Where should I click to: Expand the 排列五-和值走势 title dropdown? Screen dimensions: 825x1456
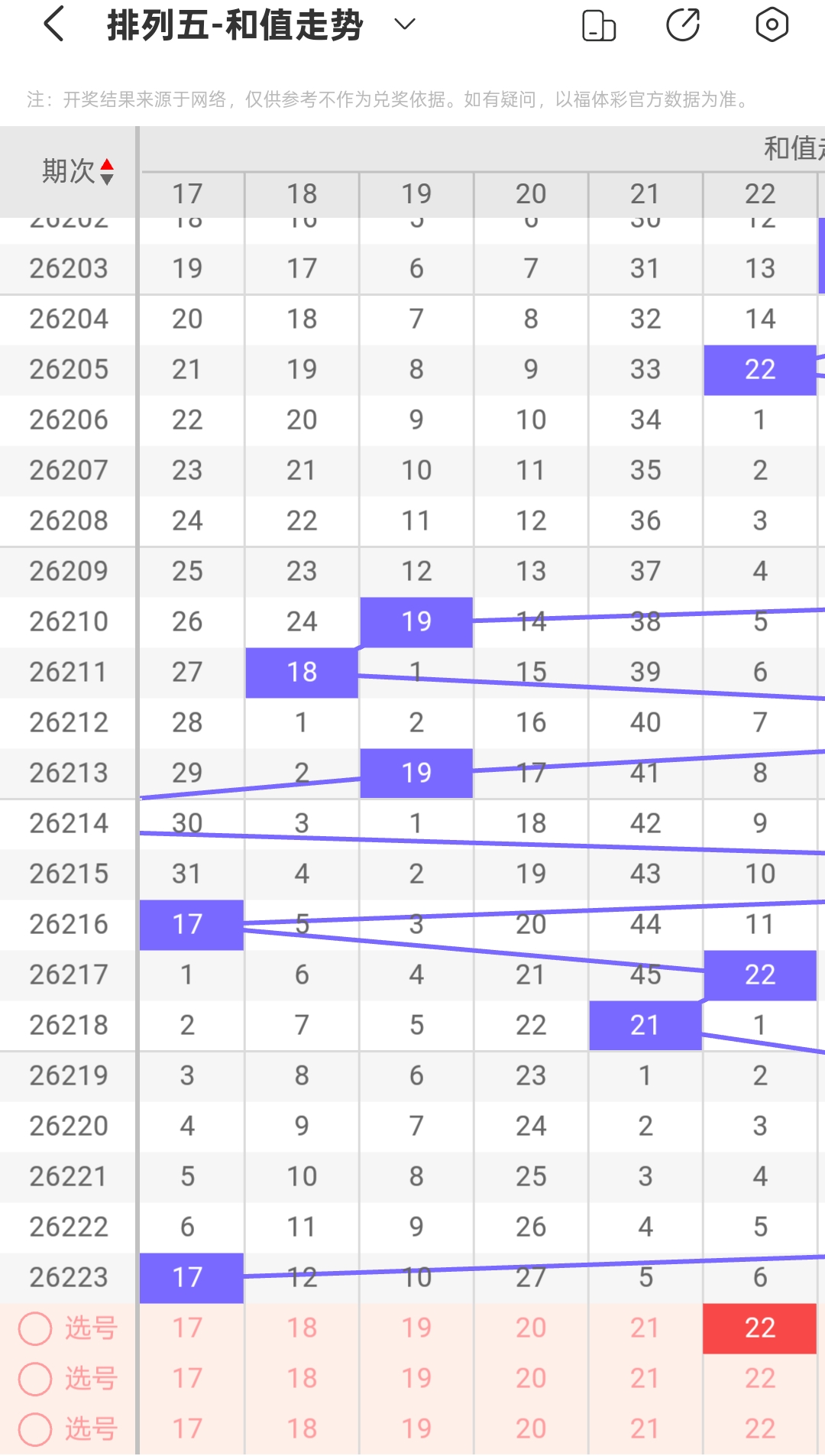pos(404,24)
